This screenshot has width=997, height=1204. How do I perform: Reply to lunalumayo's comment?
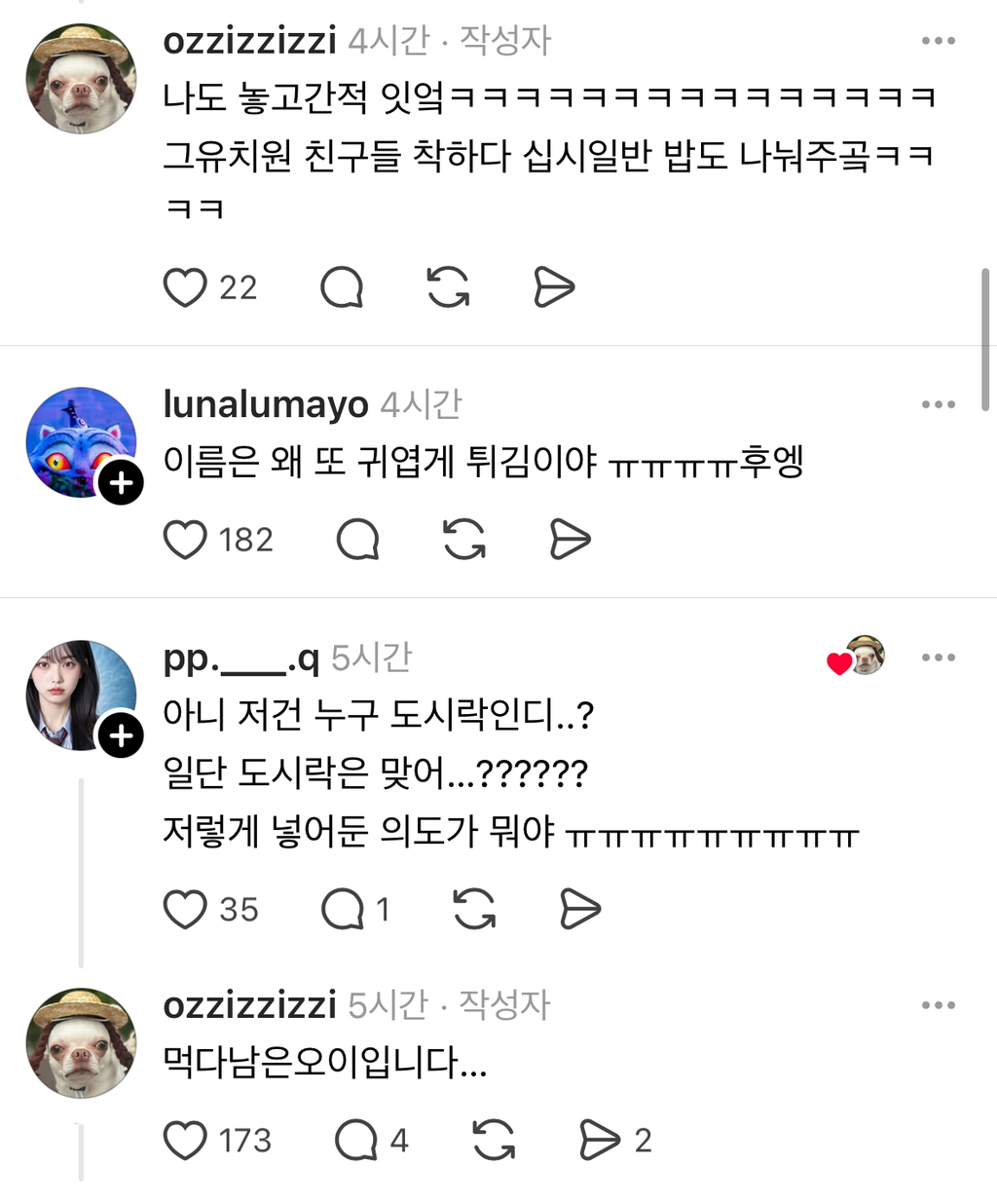(357, 540)
